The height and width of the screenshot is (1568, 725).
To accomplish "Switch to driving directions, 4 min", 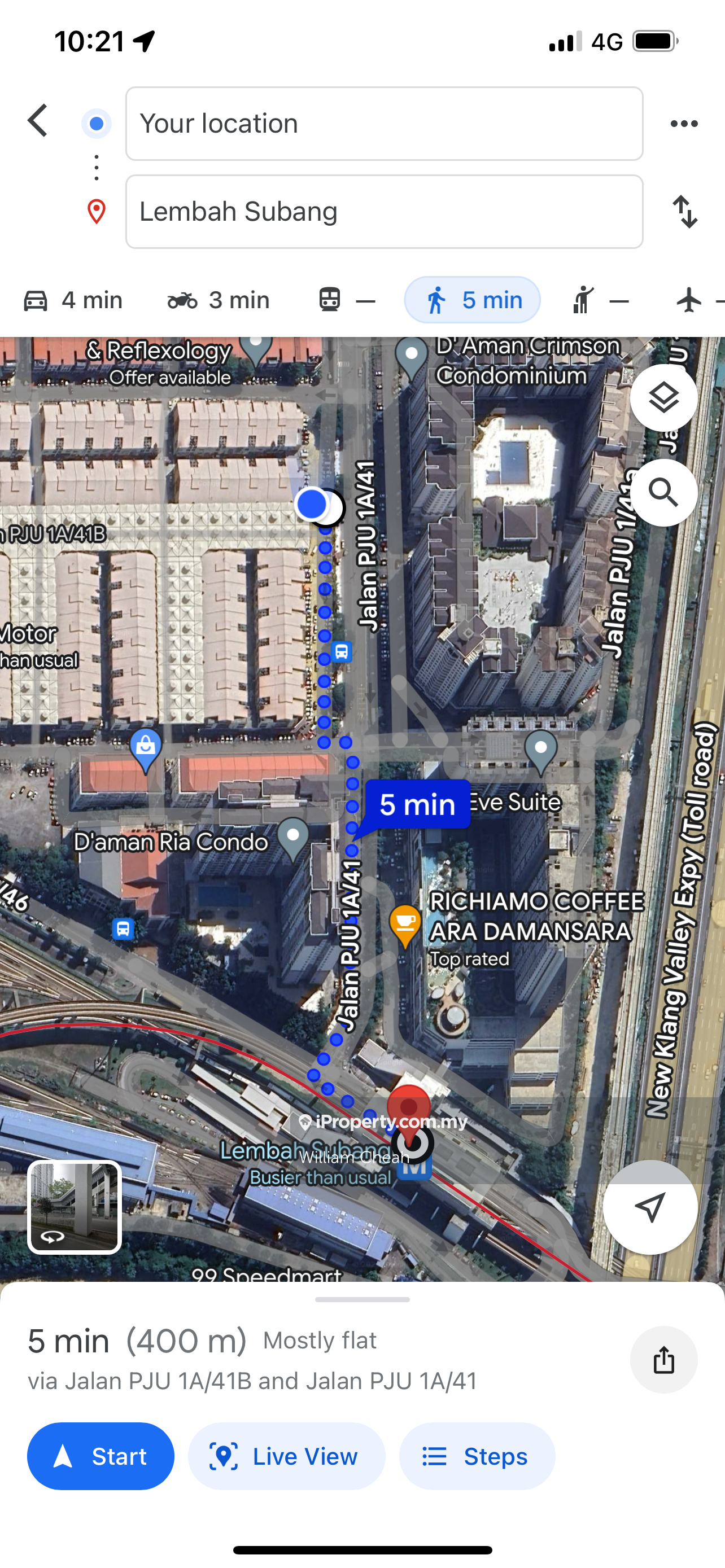I will point(73,300).
